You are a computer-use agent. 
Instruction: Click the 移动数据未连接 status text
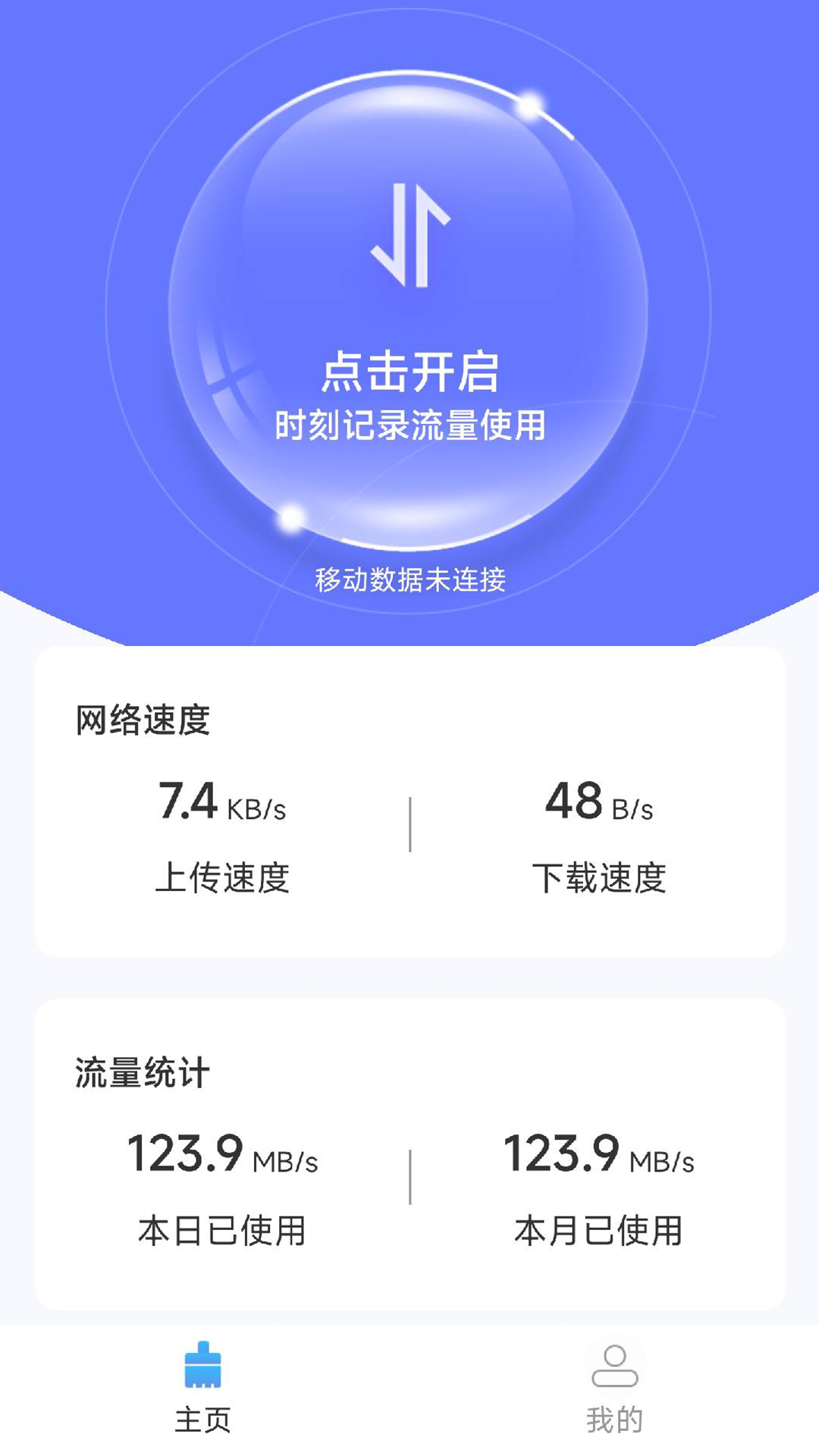413,579
